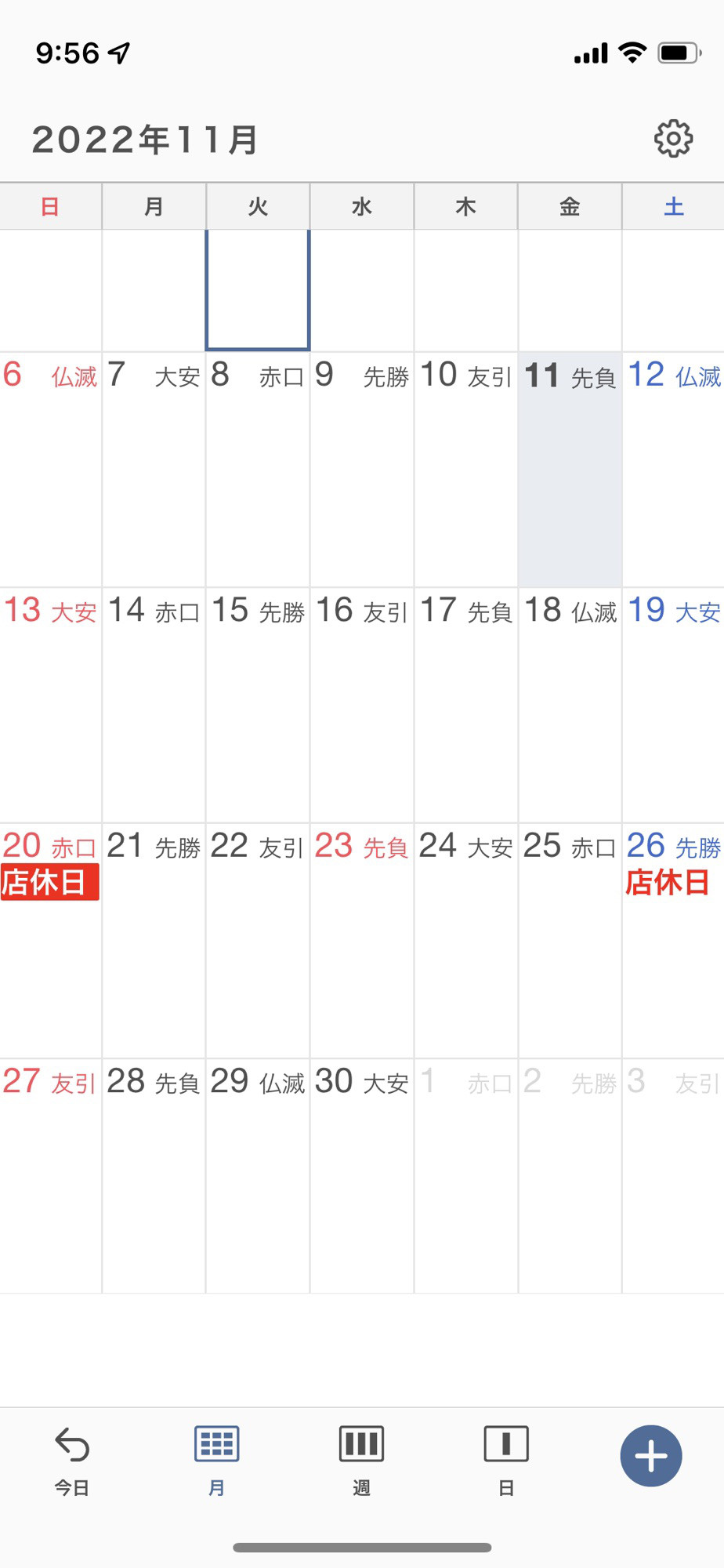Select November 30 cell

(x=361, y=1176)
